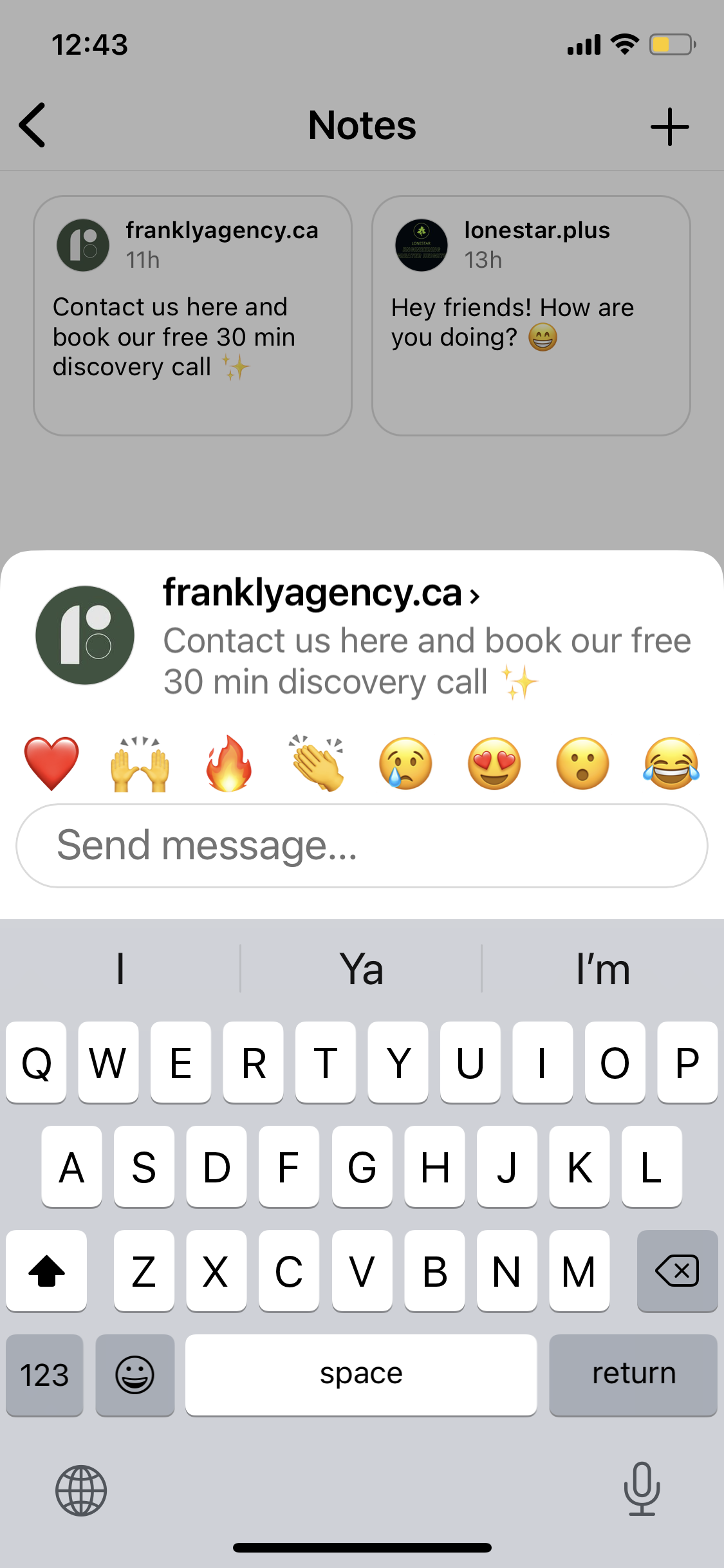
Task: Switch keyboard to emoji picker
Action: coord(135,1375)
